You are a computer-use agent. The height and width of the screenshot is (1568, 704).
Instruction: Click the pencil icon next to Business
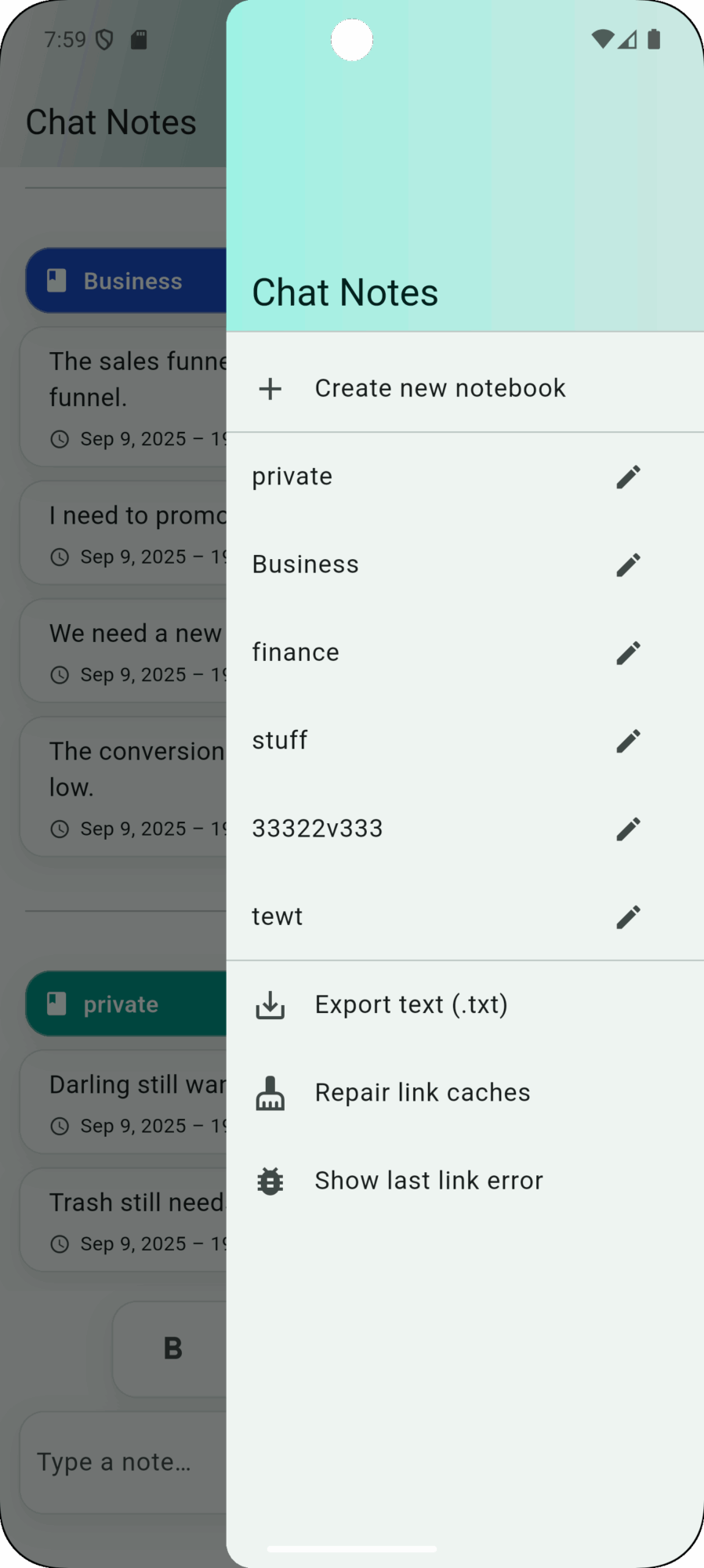click(x=628, y=564)
